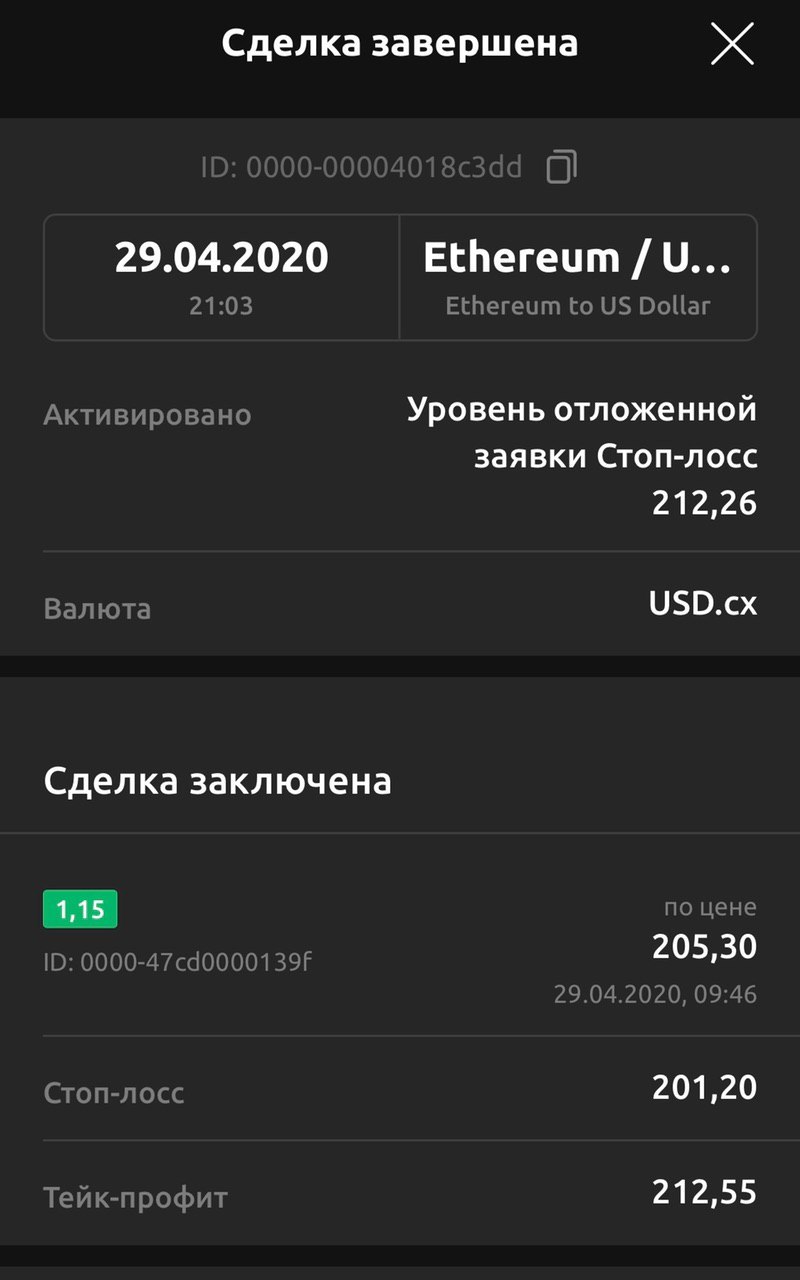Image resolution: width=800 pixels, height=1280 pixels.
Task: Copy the deal ID 0000-00004018c3dd
Action: coord(562,167)
